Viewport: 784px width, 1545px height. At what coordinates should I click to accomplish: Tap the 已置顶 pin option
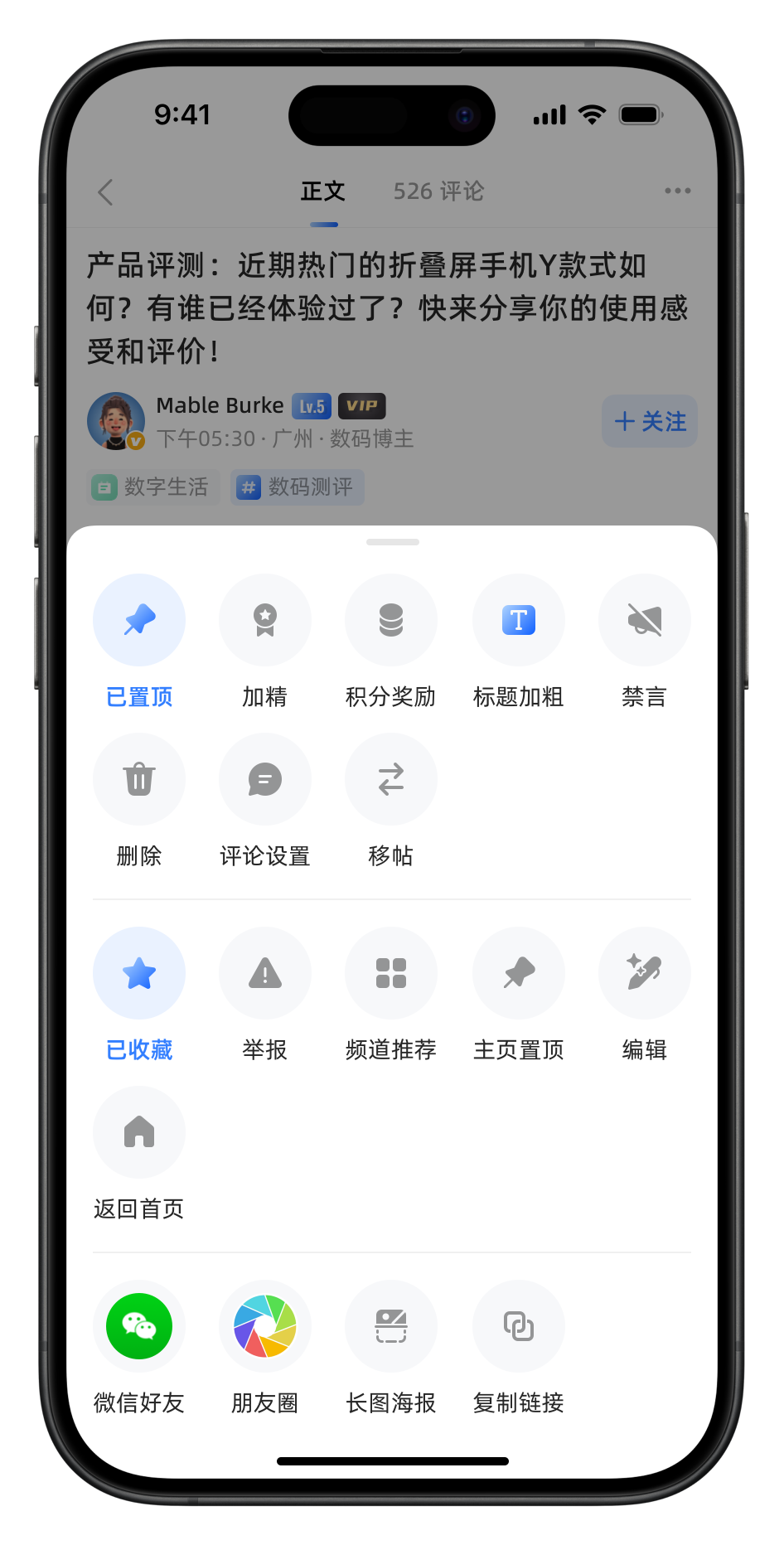pos(139,621)
